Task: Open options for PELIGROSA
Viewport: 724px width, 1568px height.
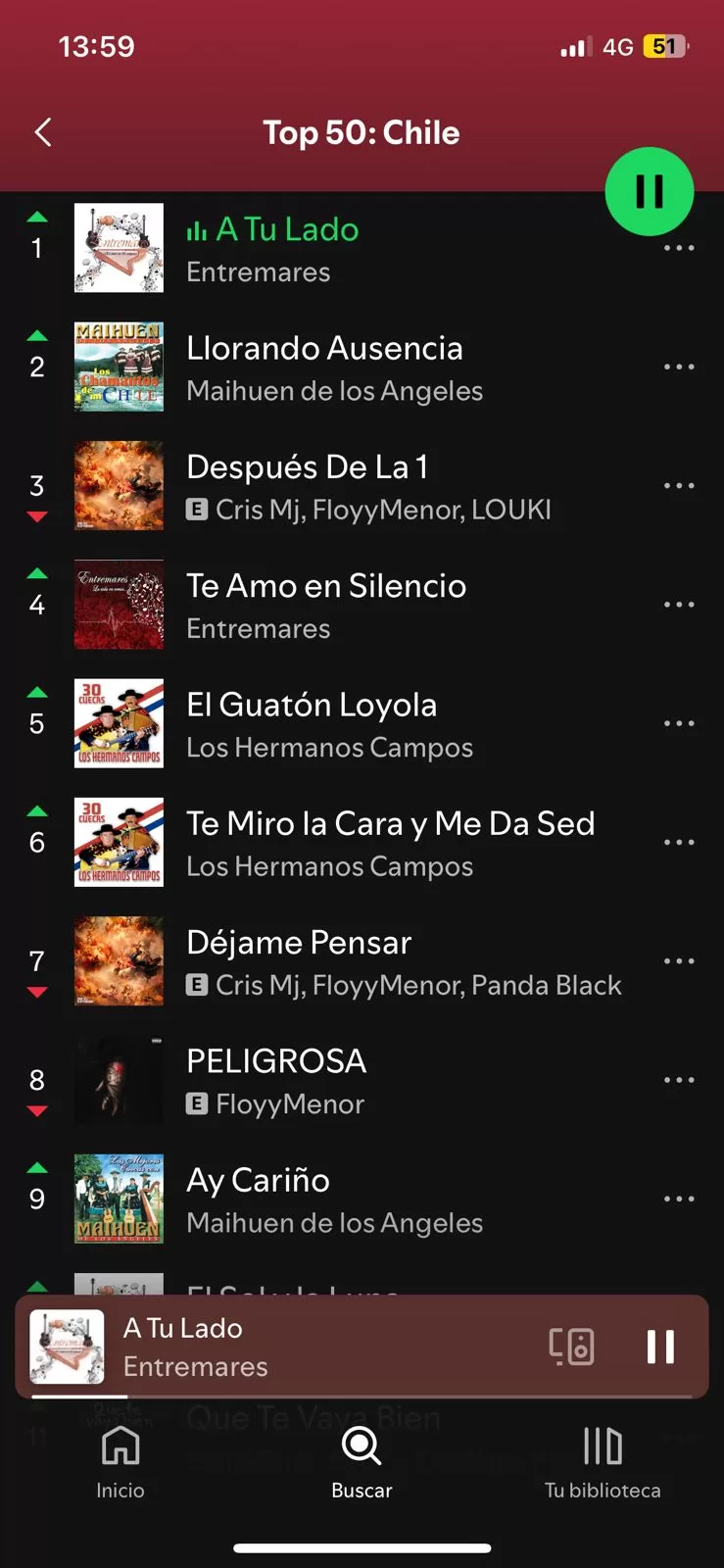Action: click(678, 1080)
